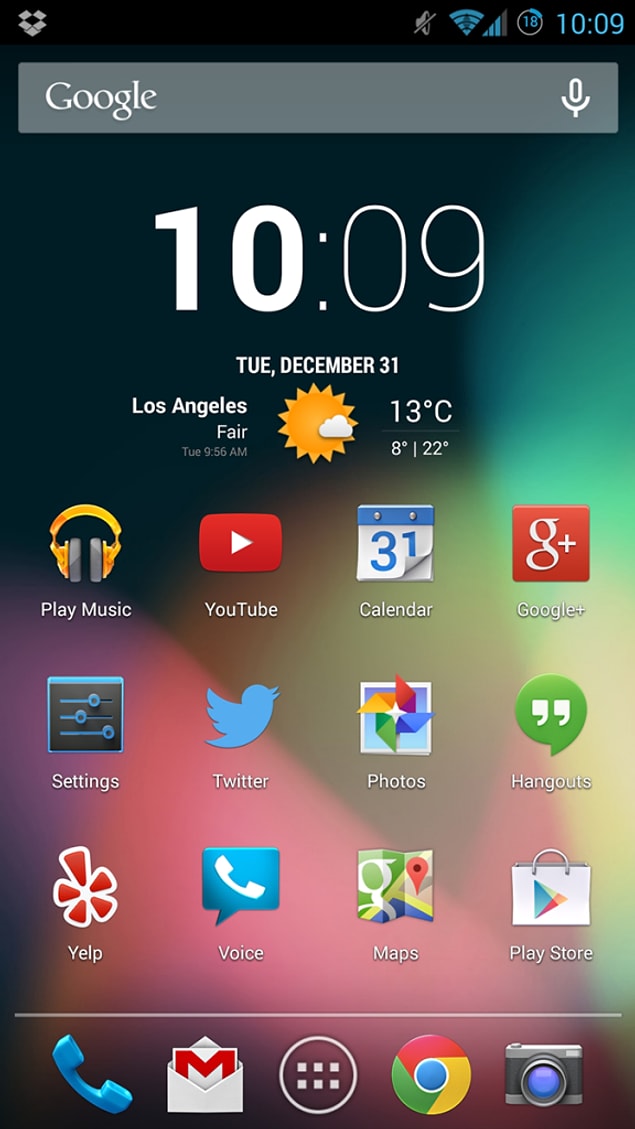This screenshot has width=635, height=1129.
Task: Open Gmail from the dock
Action: pos(205,1074)
